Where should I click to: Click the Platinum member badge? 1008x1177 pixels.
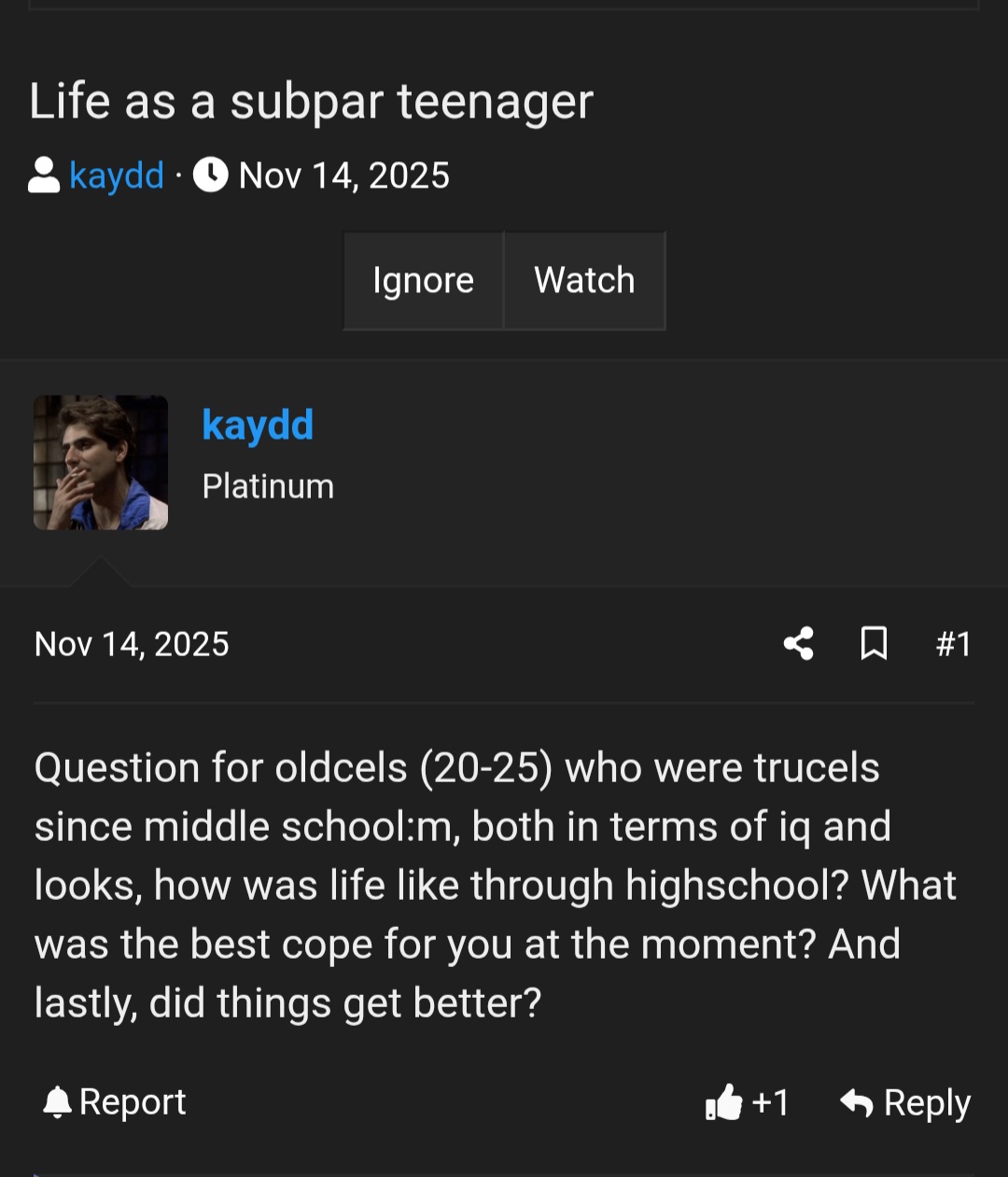tap(268, 485)
